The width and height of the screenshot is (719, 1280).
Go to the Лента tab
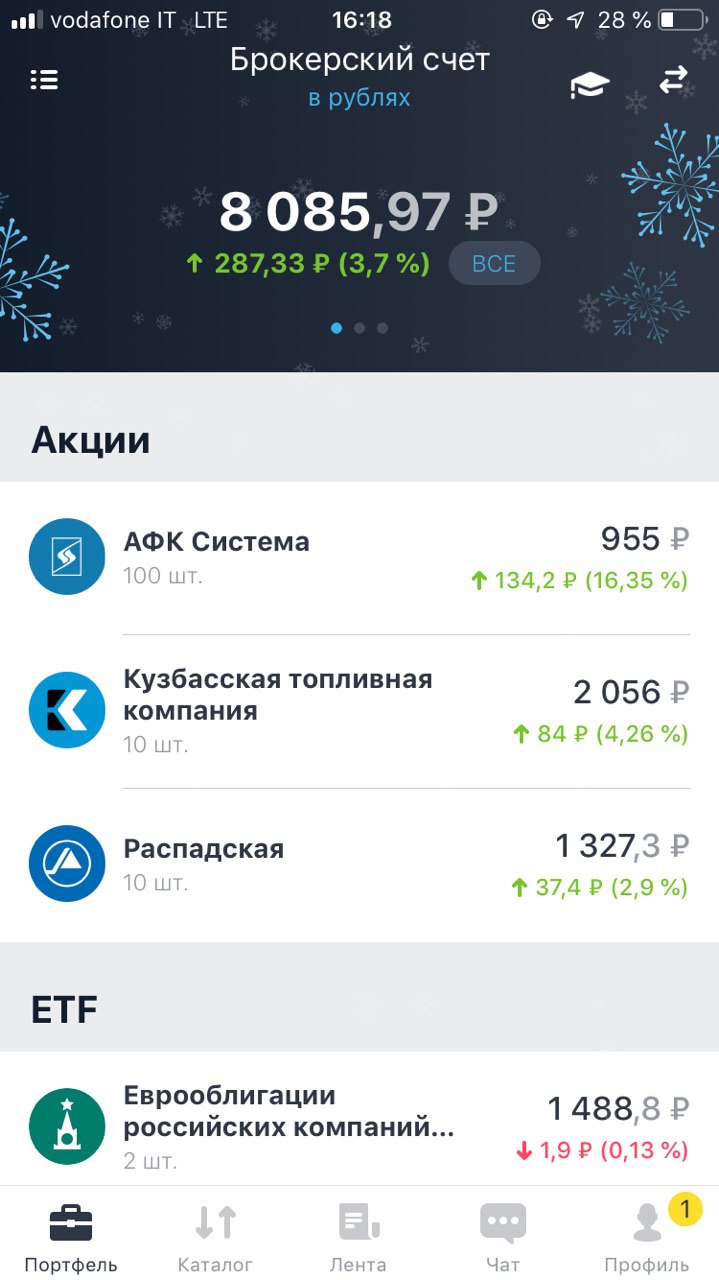(x=358, y=1238)
